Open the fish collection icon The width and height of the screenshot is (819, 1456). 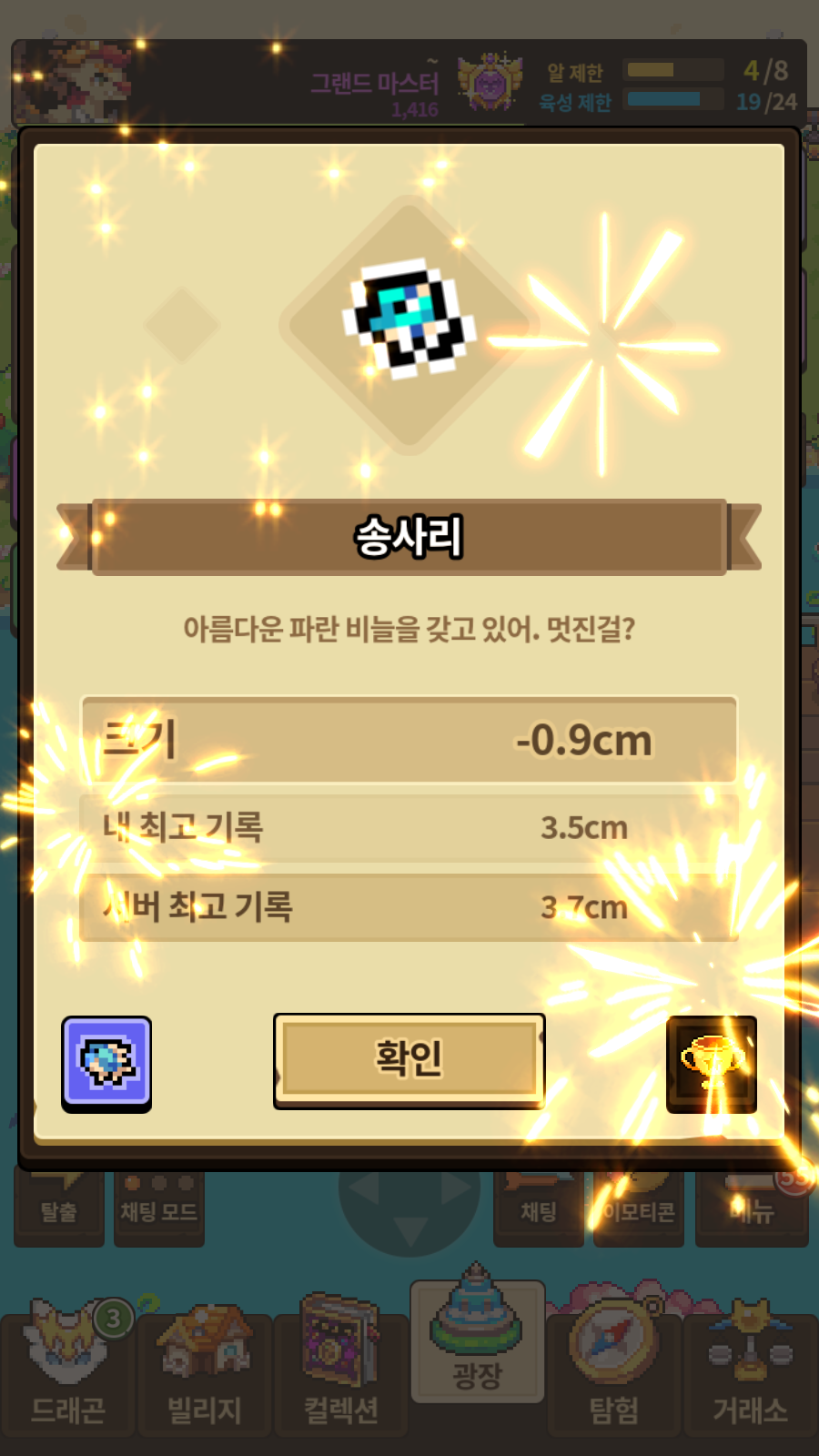click(x=106, y=1063)
